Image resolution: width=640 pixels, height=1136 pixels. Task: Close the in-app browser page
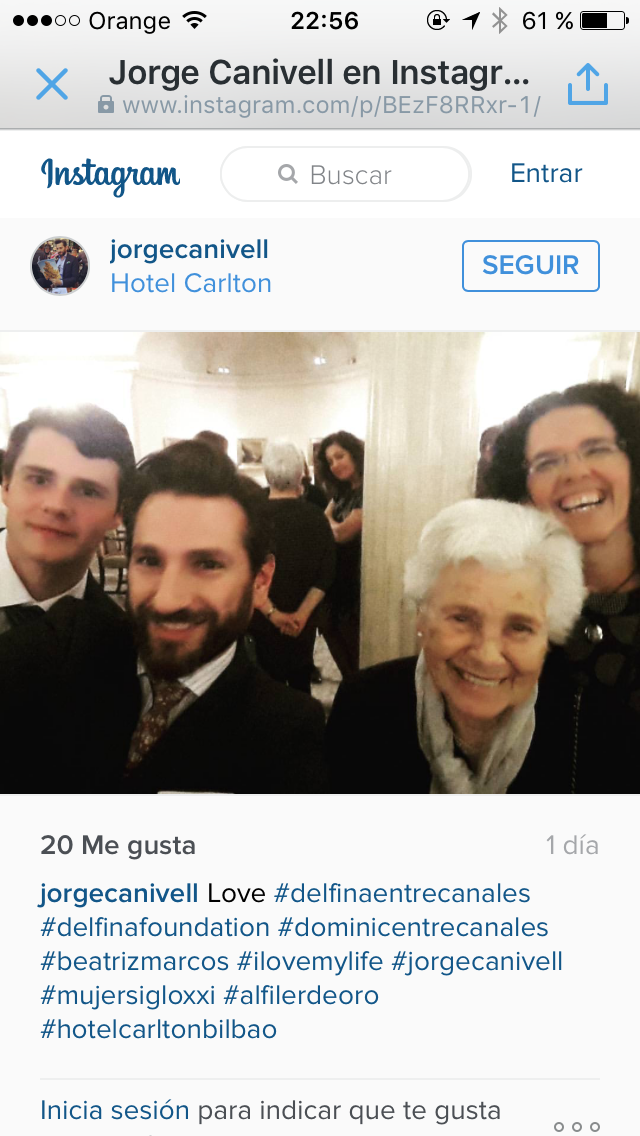(51, 85)
